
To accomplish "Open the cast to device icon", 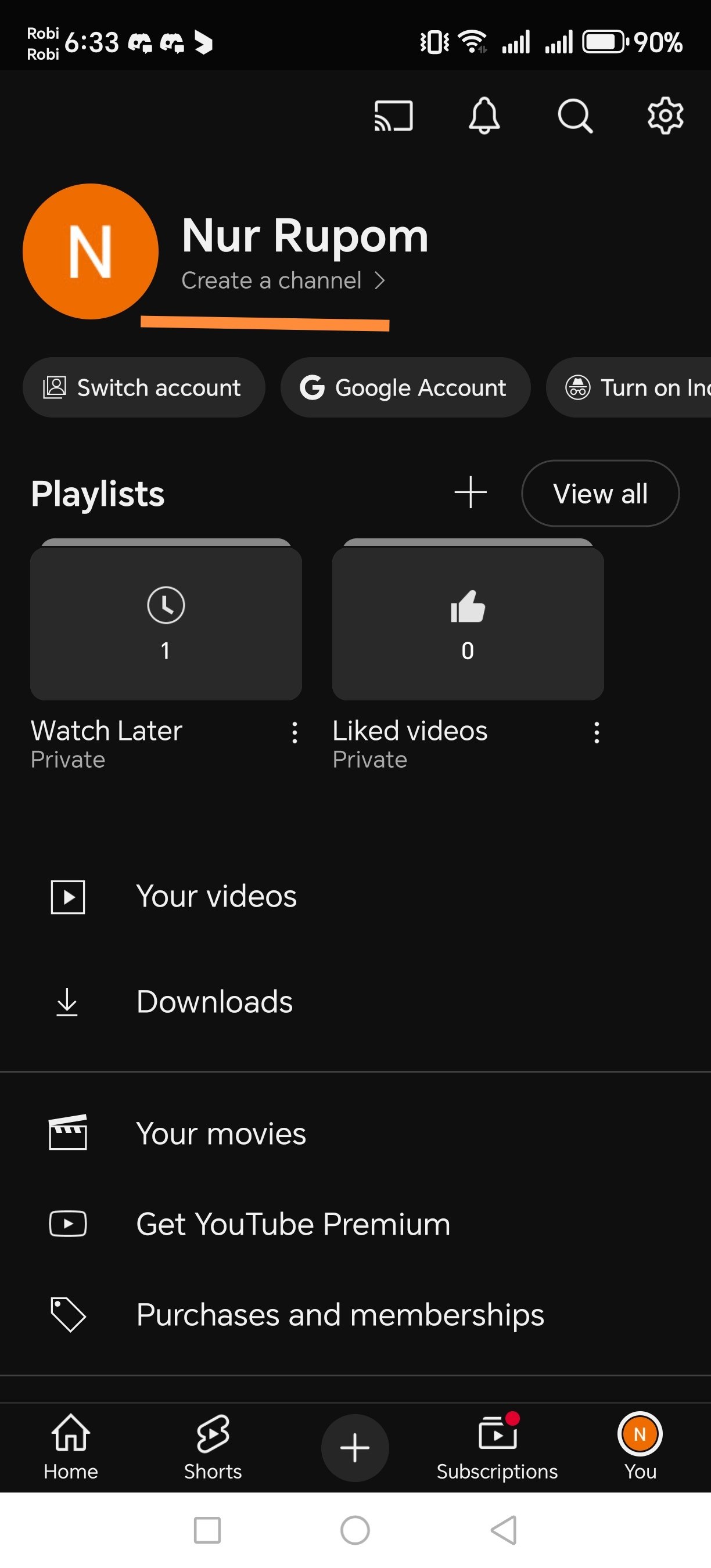I will 393,116.
